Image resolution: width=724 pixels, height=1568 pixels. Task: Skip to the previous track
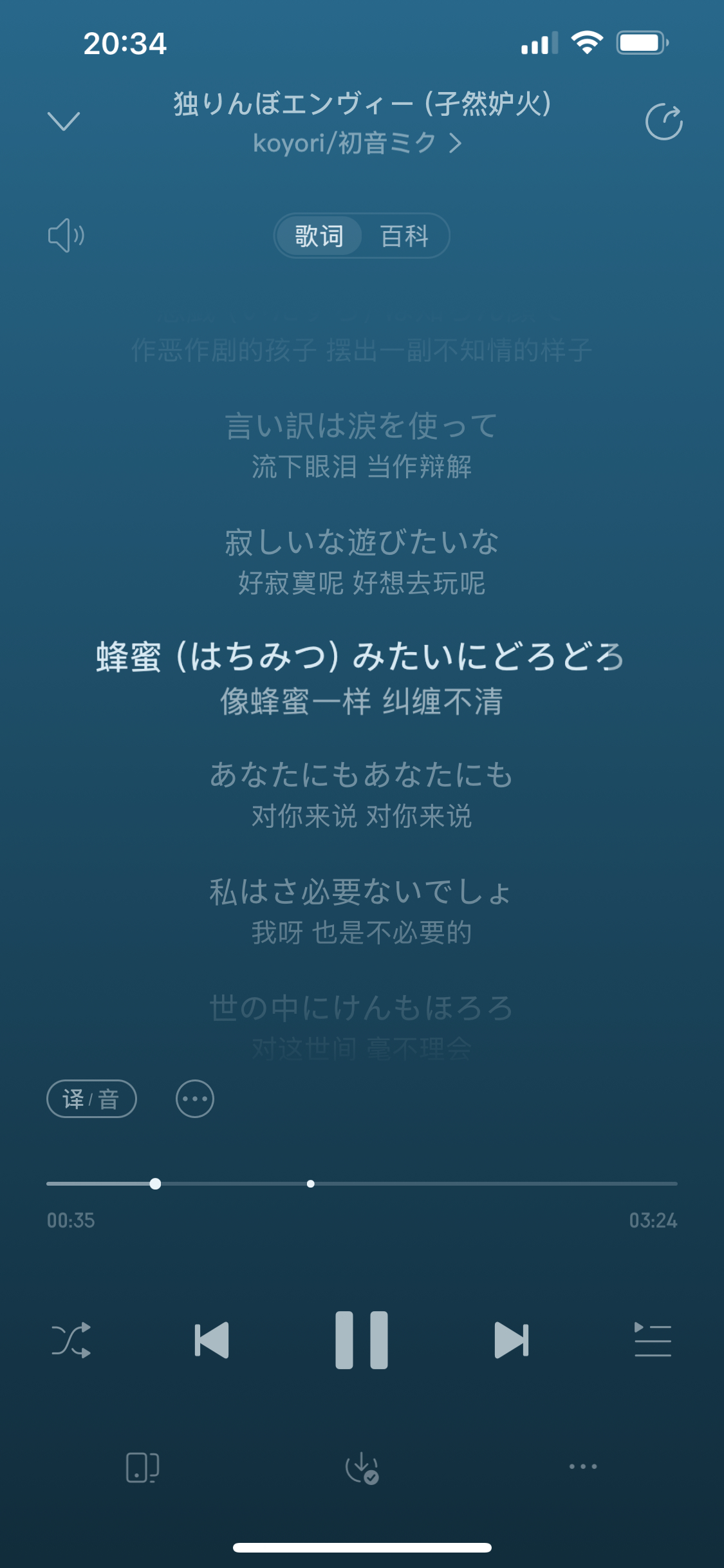212,1340
